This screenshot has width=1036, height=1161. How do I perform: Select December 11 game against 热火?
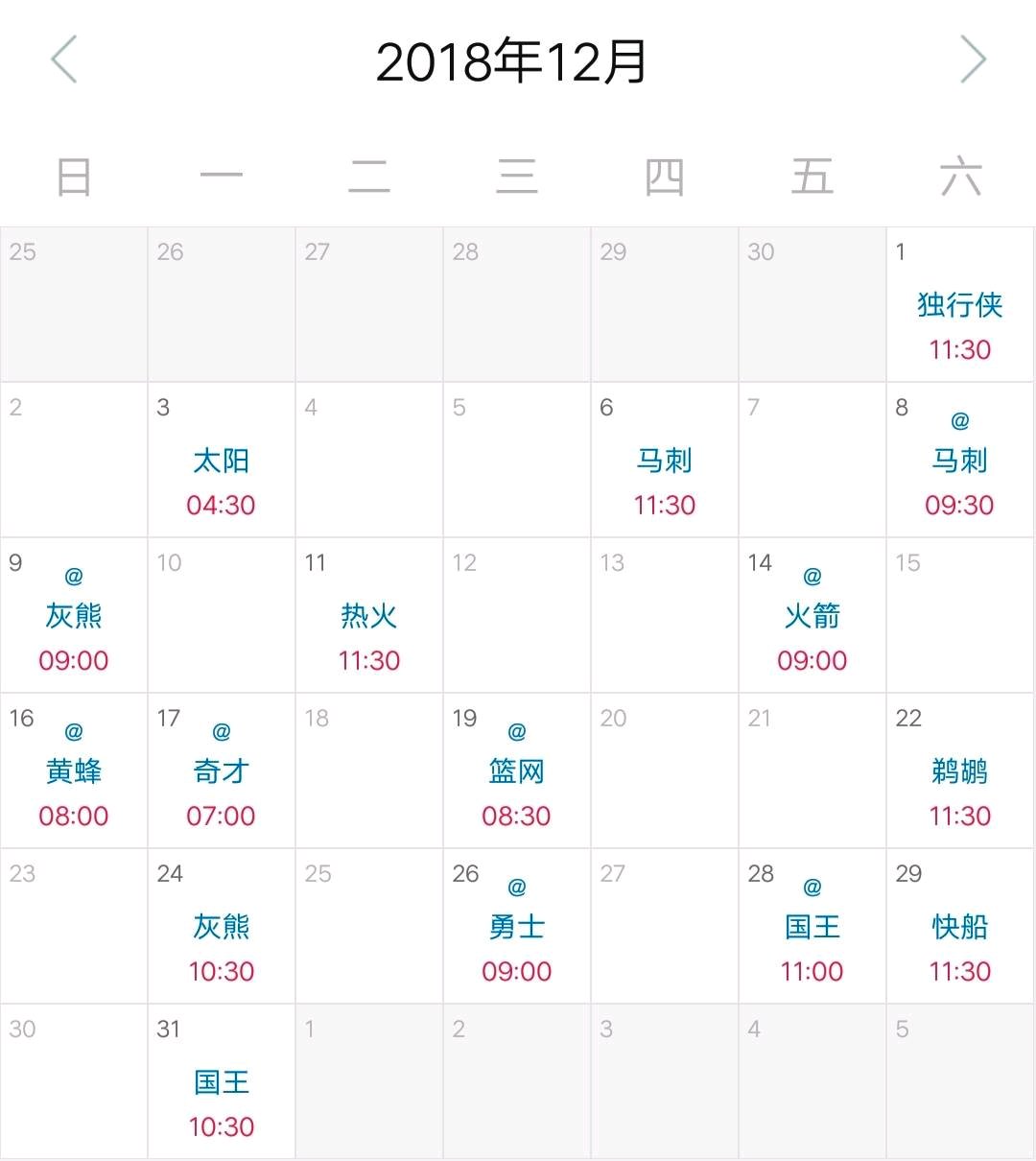click(x=369, y=616)
